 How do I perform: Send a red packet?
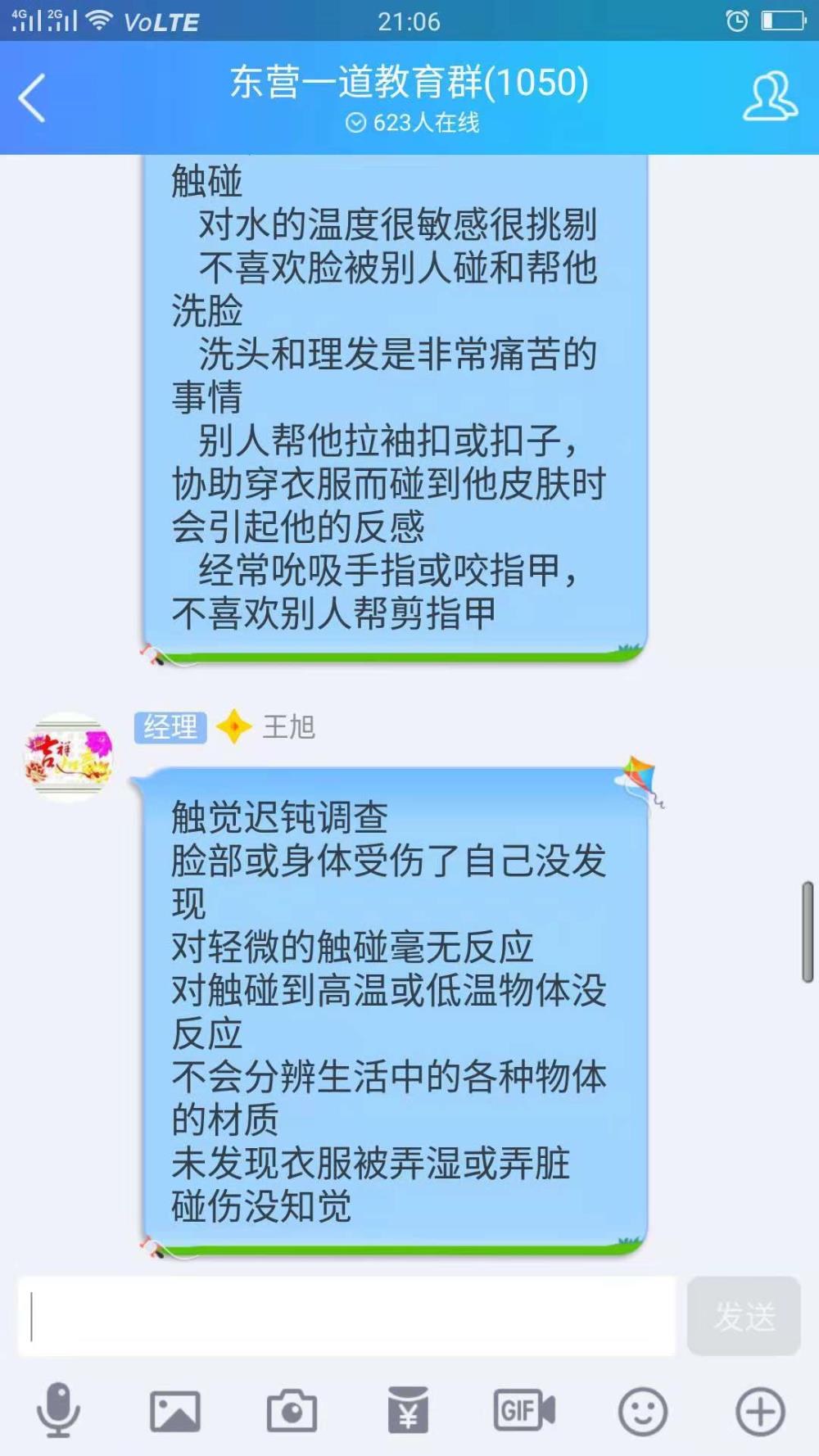click(x=409, y=1410)
